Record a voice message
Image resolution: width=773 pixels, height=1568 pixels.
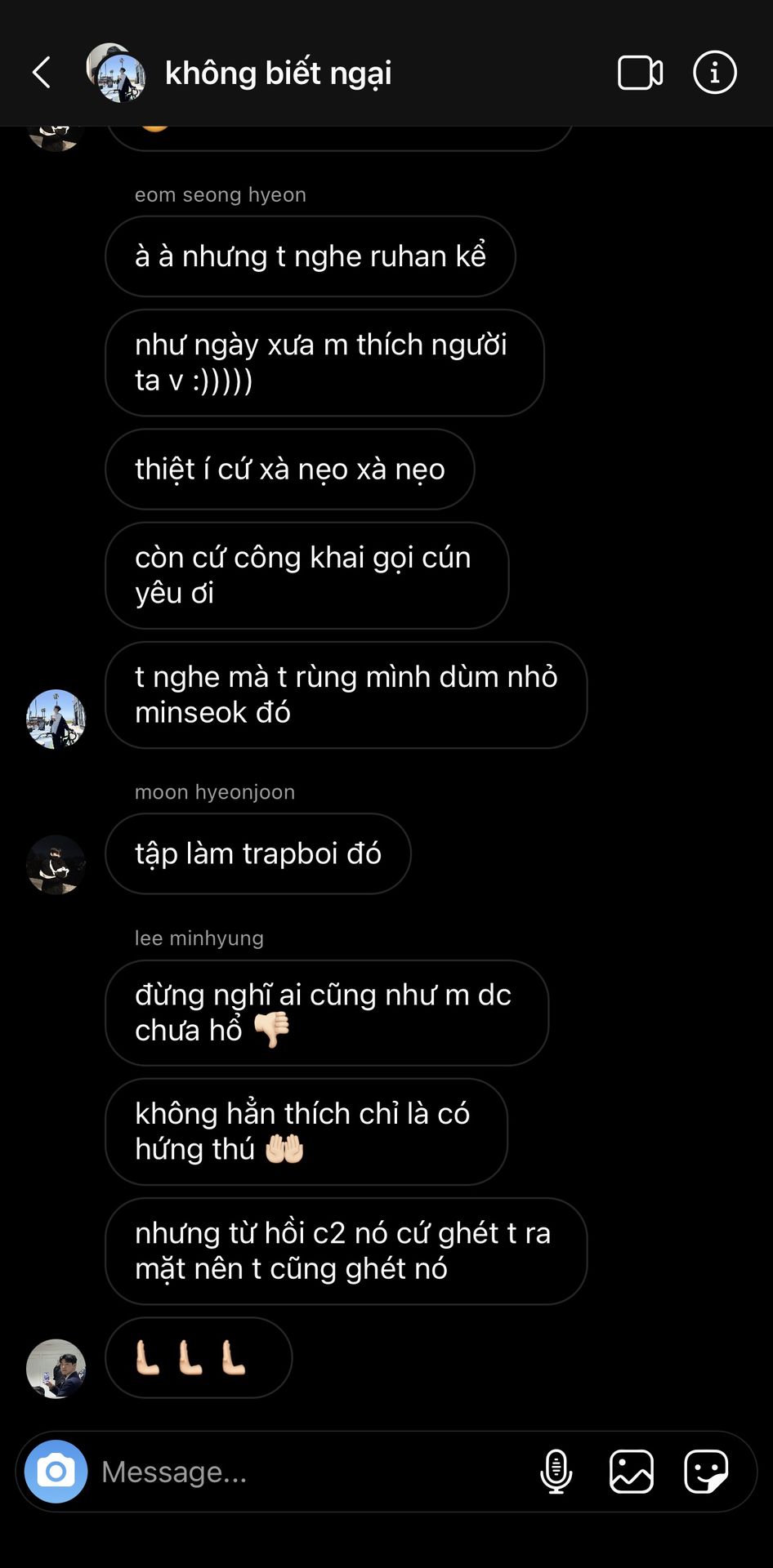tap(556, 1472)
